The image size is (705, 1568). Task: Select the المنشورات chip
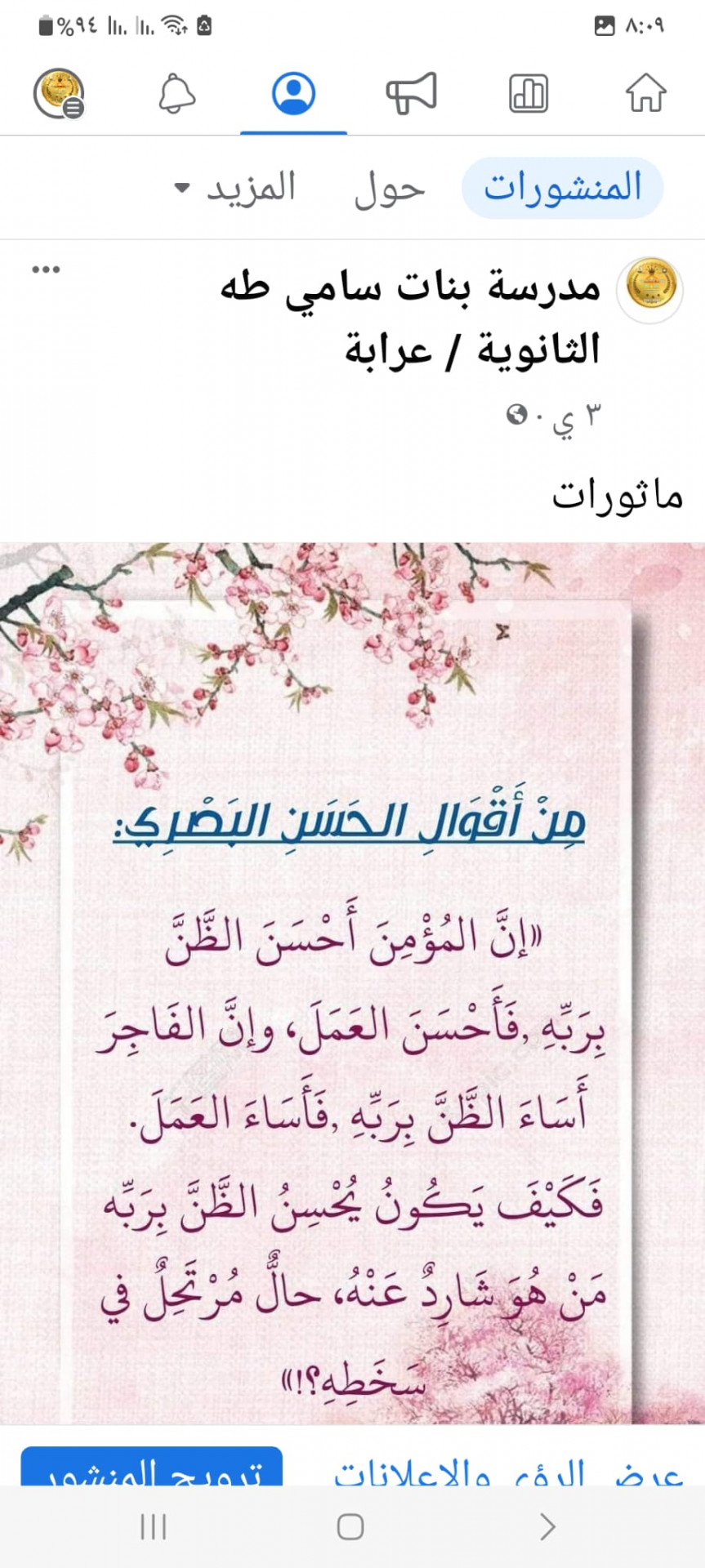(562, 188)
